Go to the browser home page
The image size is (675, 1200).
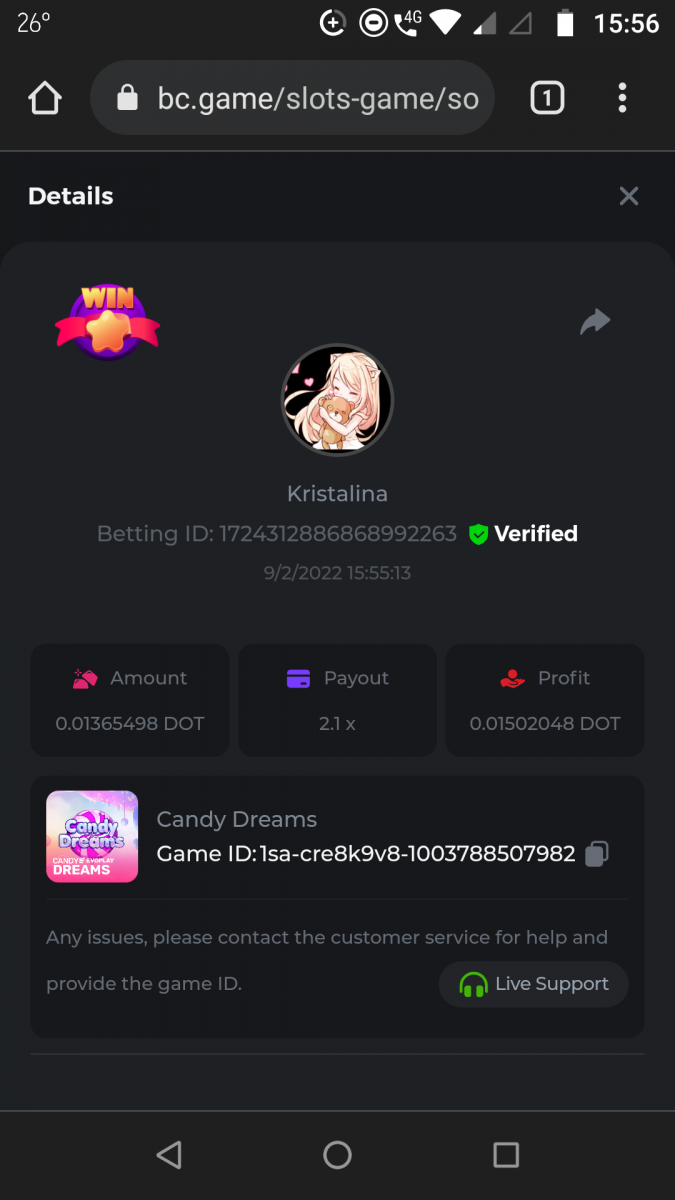click(x=45, y=98)
